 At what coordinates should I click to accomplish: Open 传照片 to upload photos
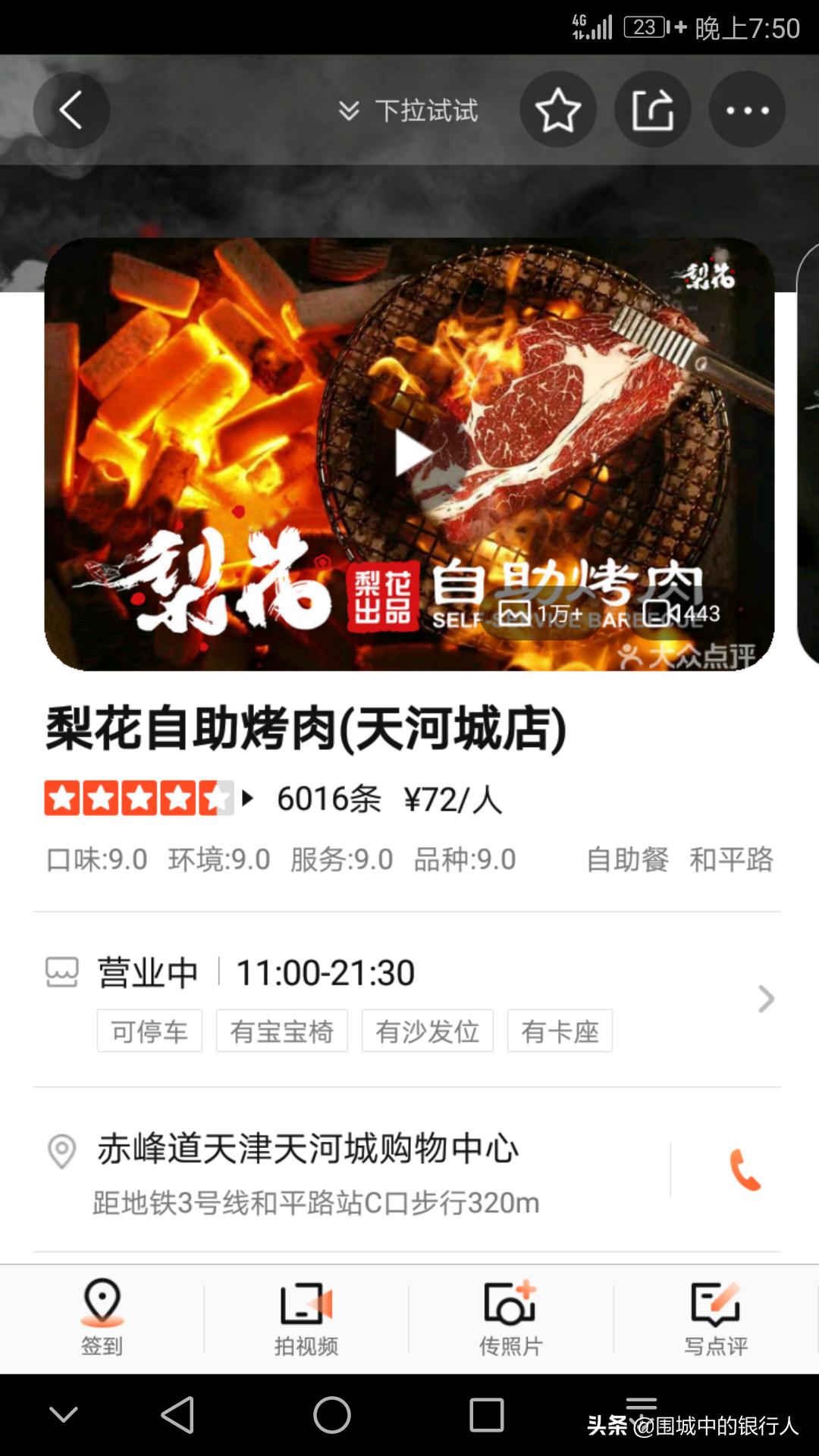(510, 1317)
